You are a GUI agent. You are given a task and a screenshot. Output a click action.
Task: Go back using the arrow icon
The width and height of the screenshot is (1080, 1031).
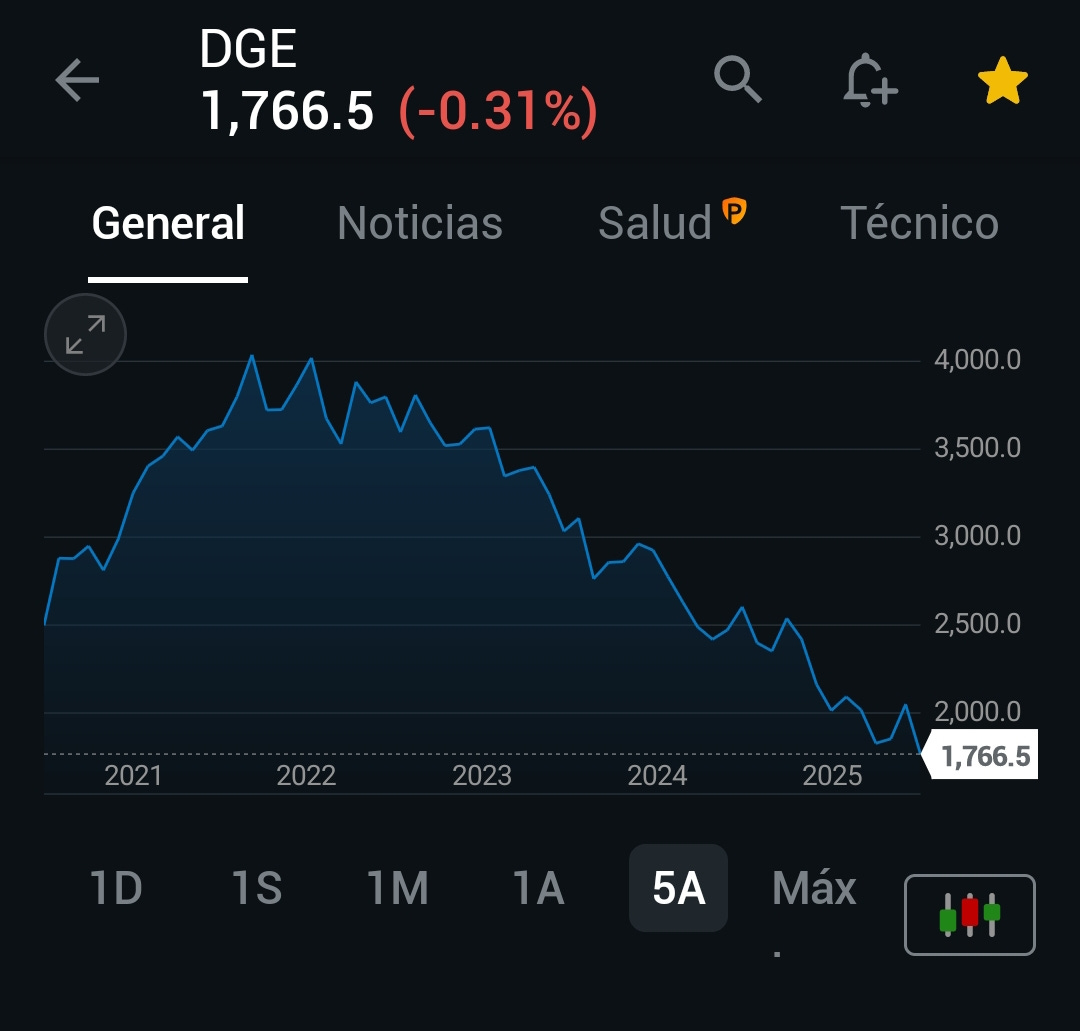[x=77, y=81]
